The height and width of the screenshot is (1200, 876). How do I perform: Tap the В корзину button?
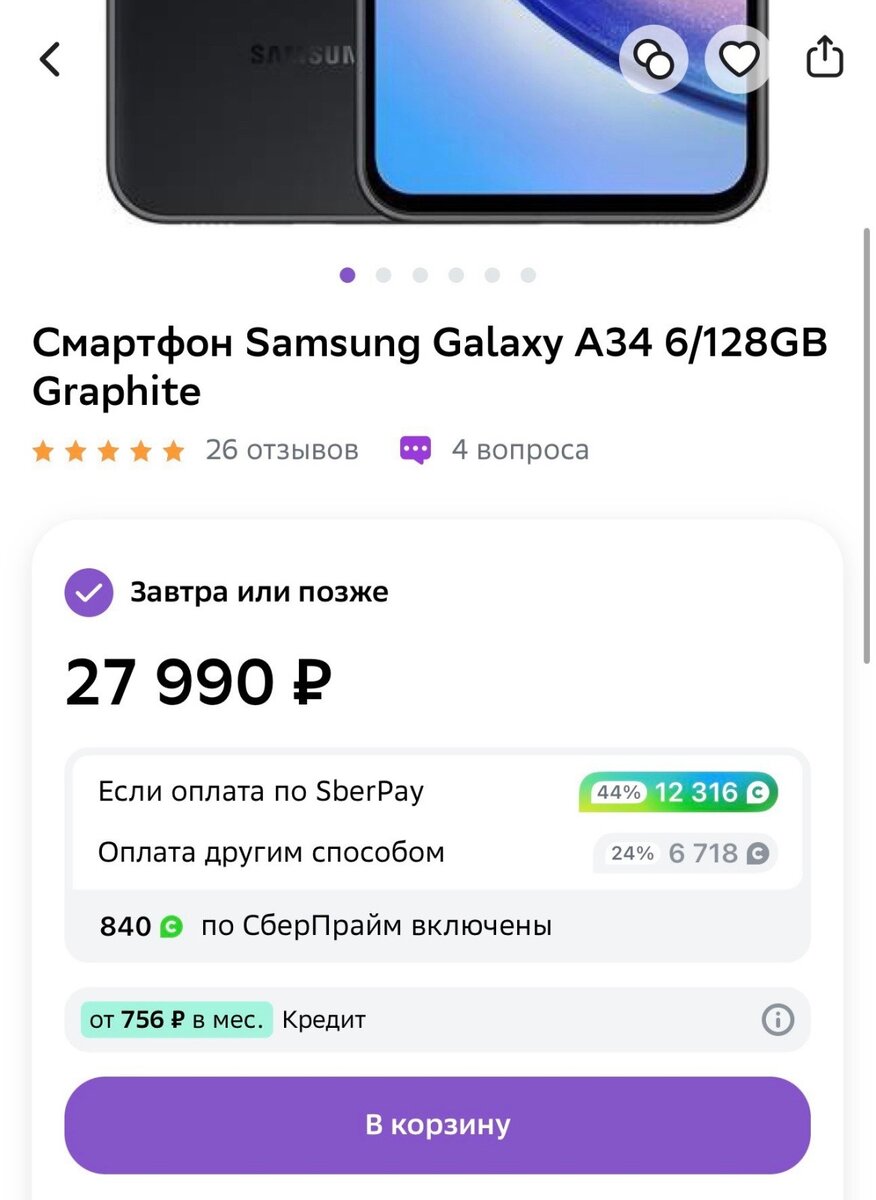(x=437, y=1125)
